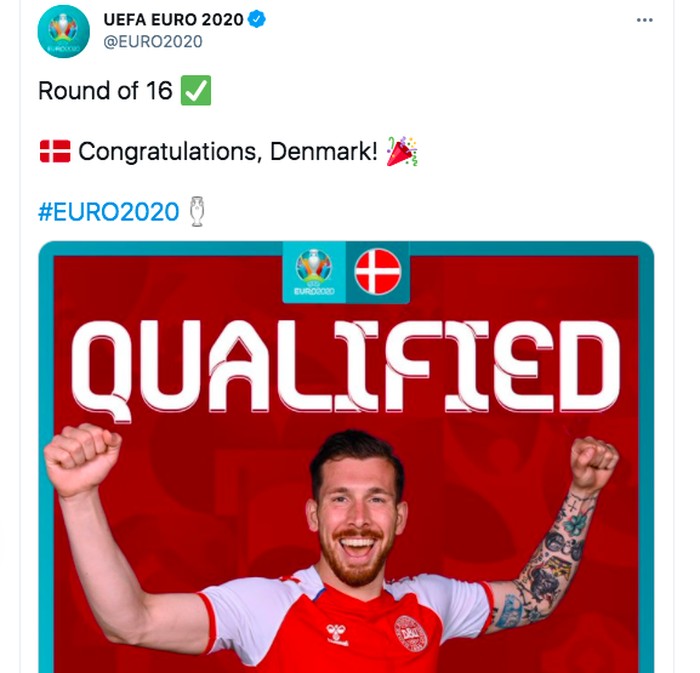Screen dimensions: 700x673
Task: Open the #EURO2020 hashtag
Action: [108, 211]
